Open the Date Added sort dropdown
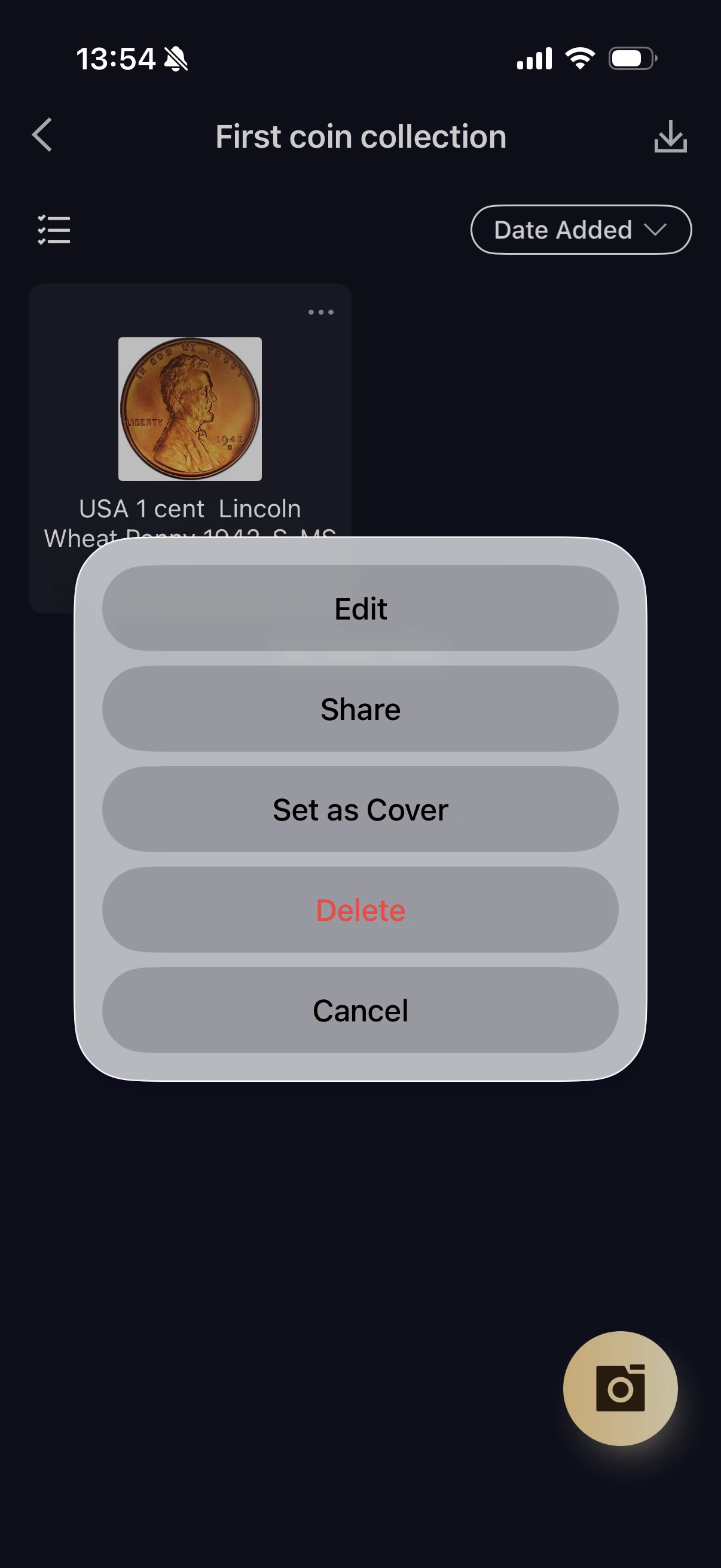Viewport: 721px width, 1568px height. tap(581, 230)
